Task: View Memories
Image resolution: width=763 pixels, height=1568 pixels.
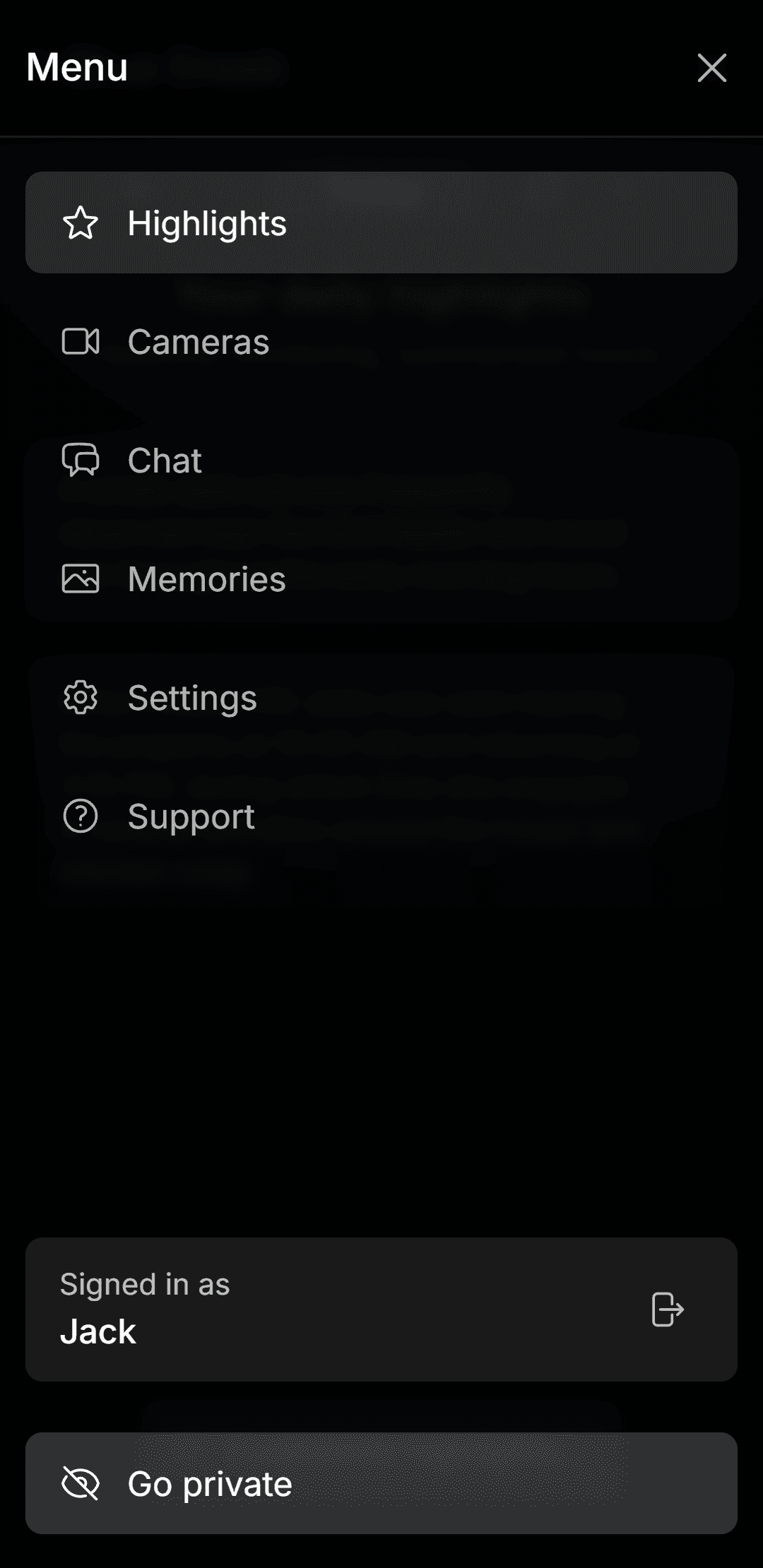Action: [x=206, y=579]
